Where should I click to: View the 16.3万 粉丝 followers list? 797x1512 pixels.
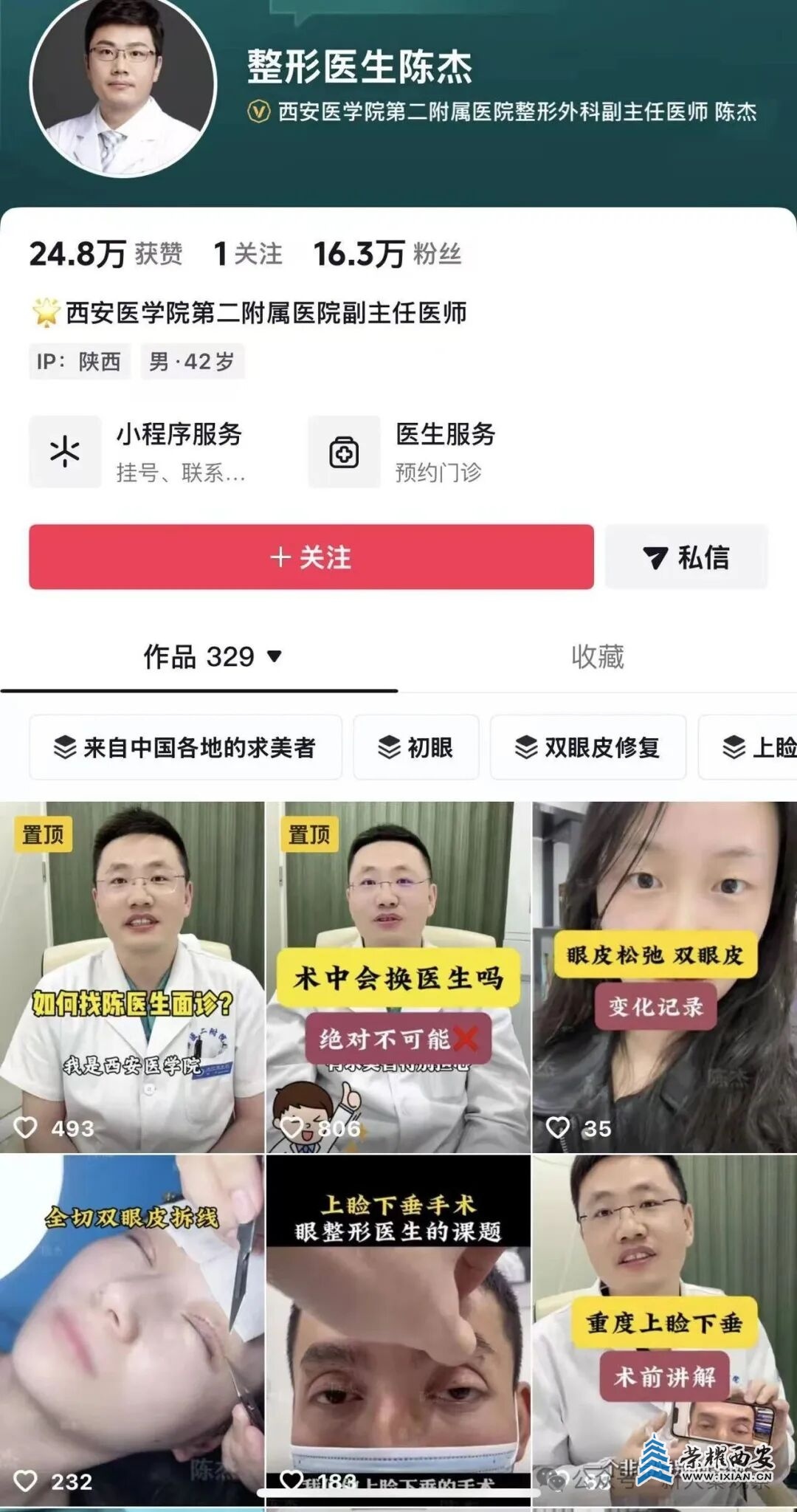tap(387, 254)
